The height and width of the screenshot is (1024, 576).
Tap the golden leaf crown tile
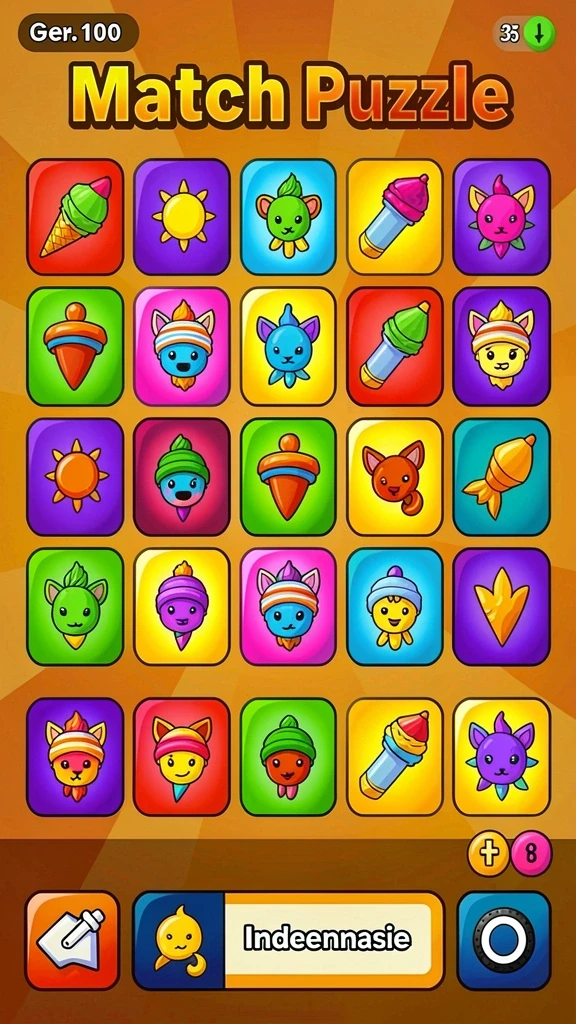502,607
